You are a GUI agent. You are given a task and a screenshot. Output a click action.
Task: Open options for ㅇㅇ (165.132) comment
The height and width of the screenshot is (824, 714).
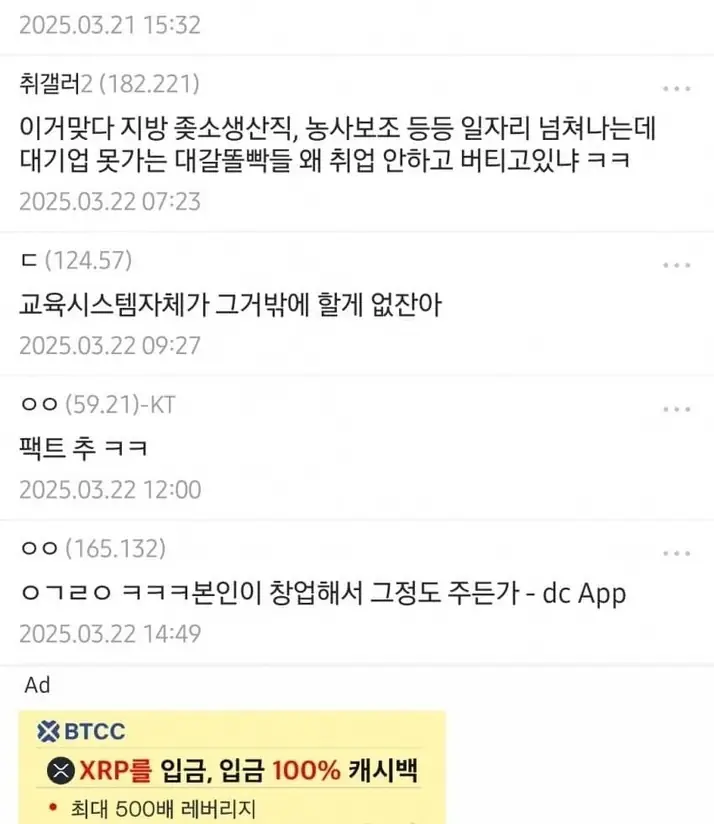click(677, 553)
